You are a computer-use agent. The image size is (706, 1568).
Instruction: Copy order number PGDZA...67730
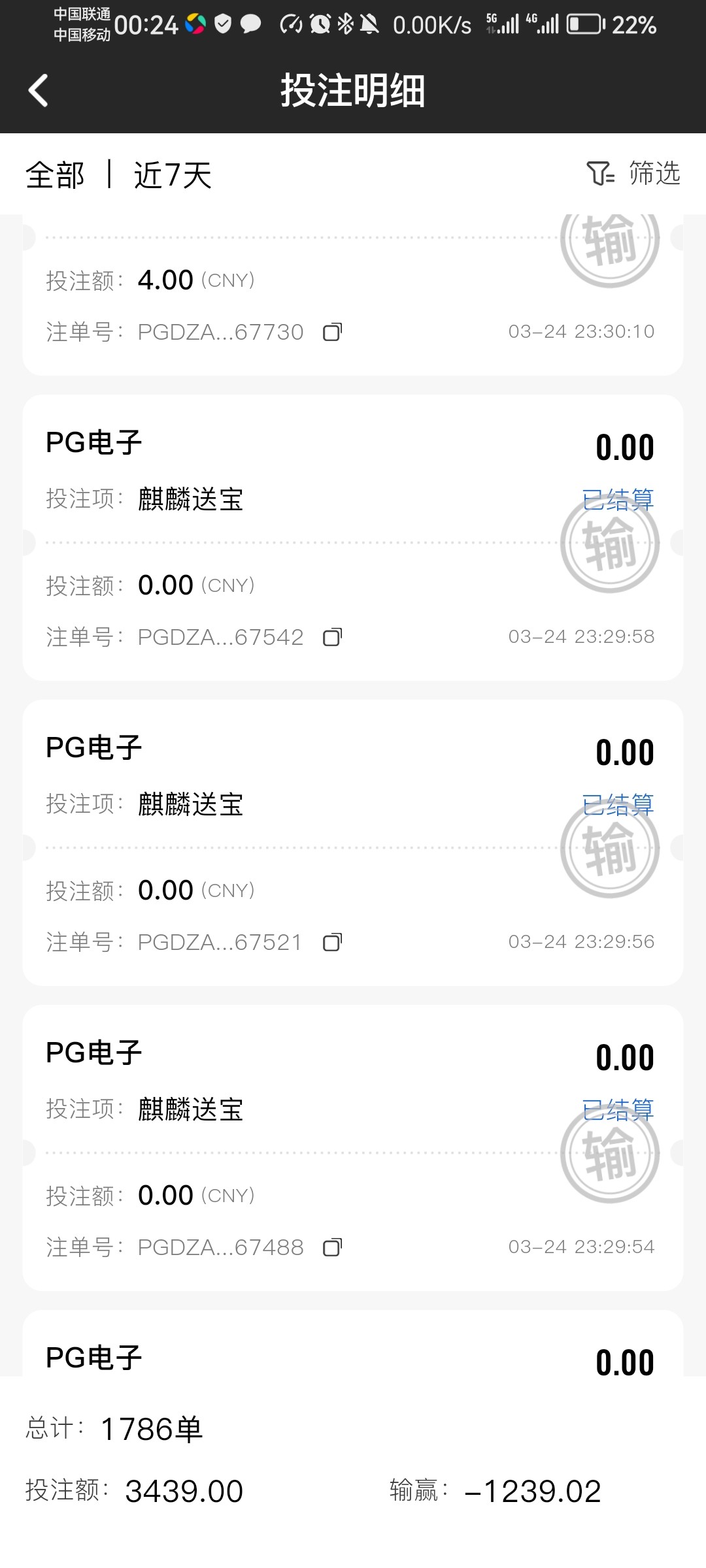333,332
